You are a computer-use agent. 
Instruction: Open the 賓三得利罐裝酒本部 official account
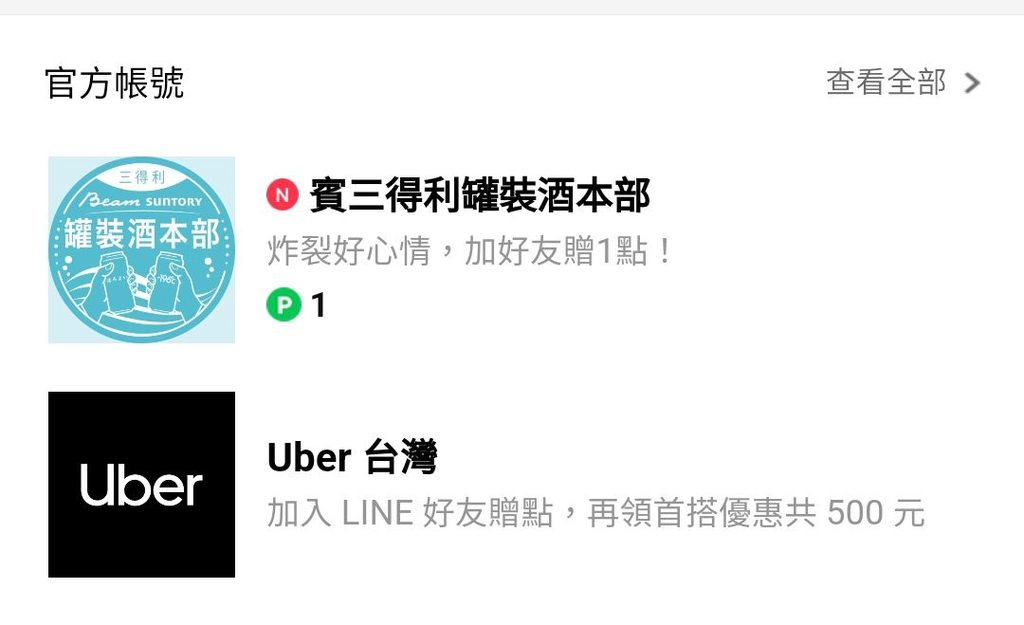coord(479,196)
